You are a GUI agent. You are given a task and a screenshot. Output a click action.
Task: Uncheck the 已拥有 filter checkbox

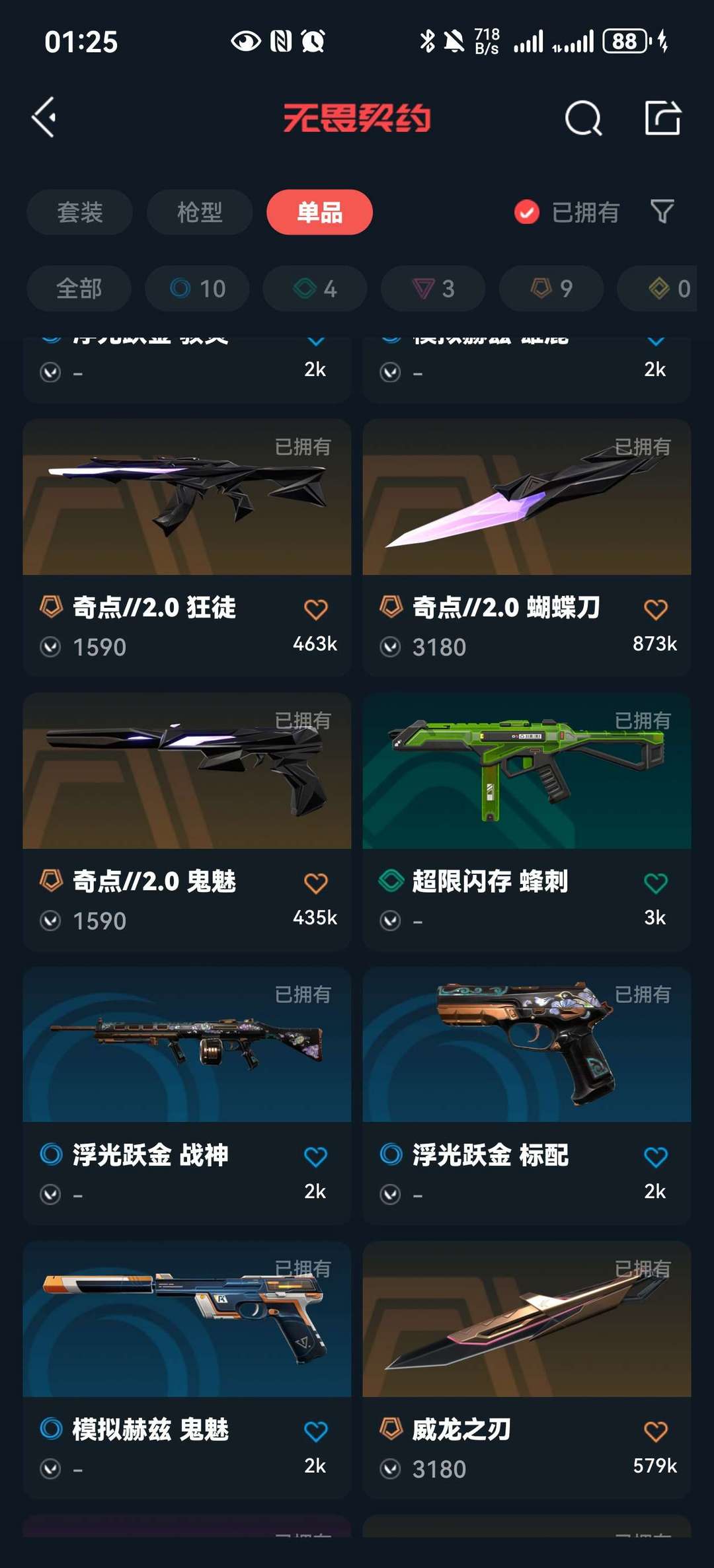click(527, 212)
